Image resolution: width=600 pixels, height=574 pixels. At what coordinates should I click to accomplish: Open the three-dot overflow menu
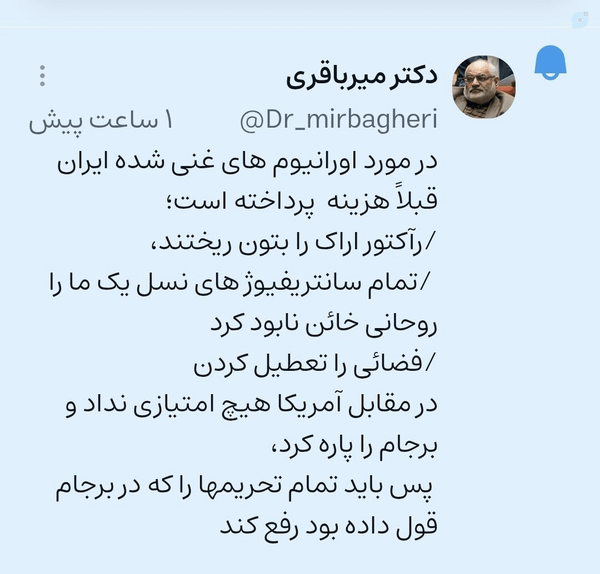[42, 76]
